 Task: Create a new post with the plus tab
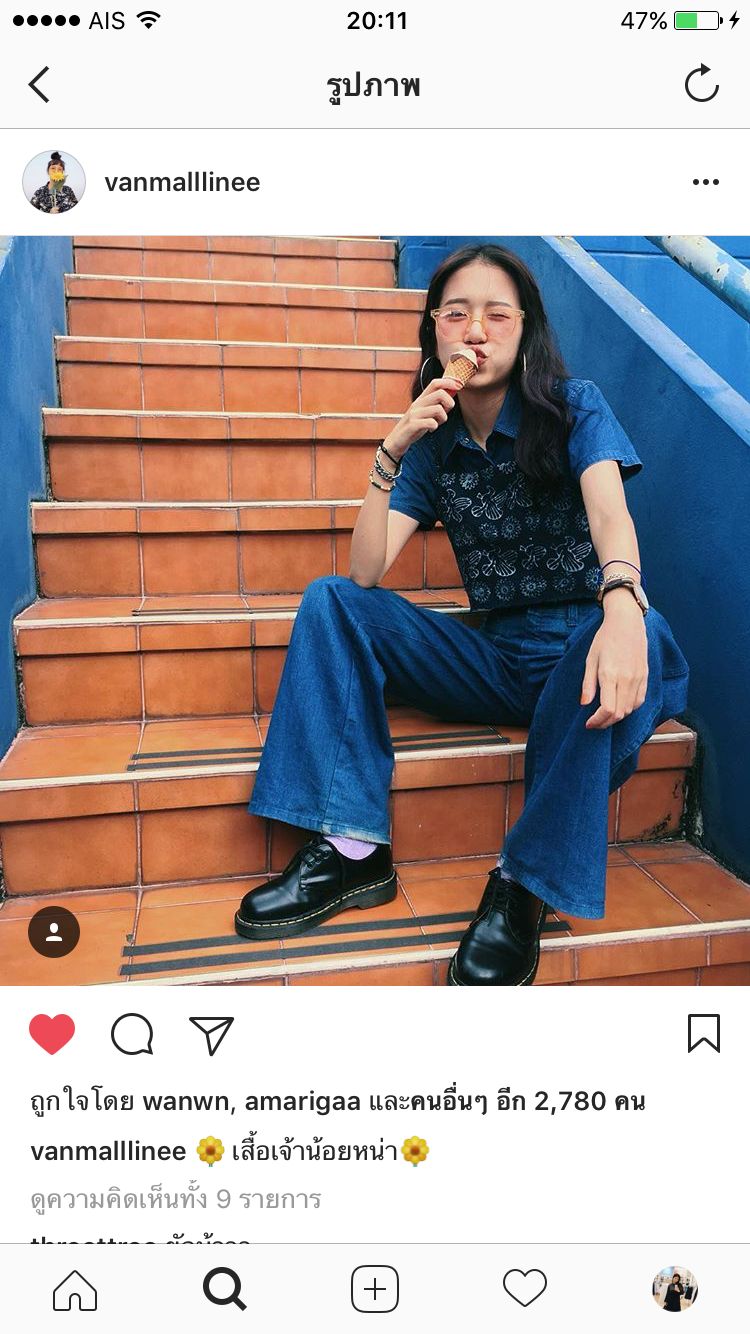375,1289
